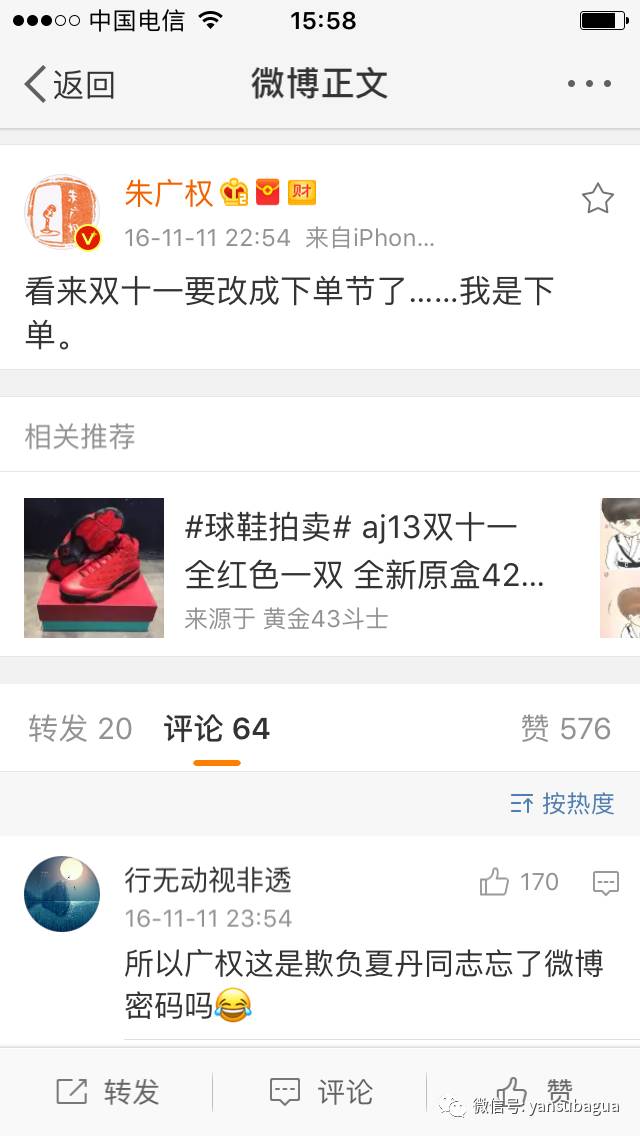Write a comment via bottom 评论 button

321,1092
